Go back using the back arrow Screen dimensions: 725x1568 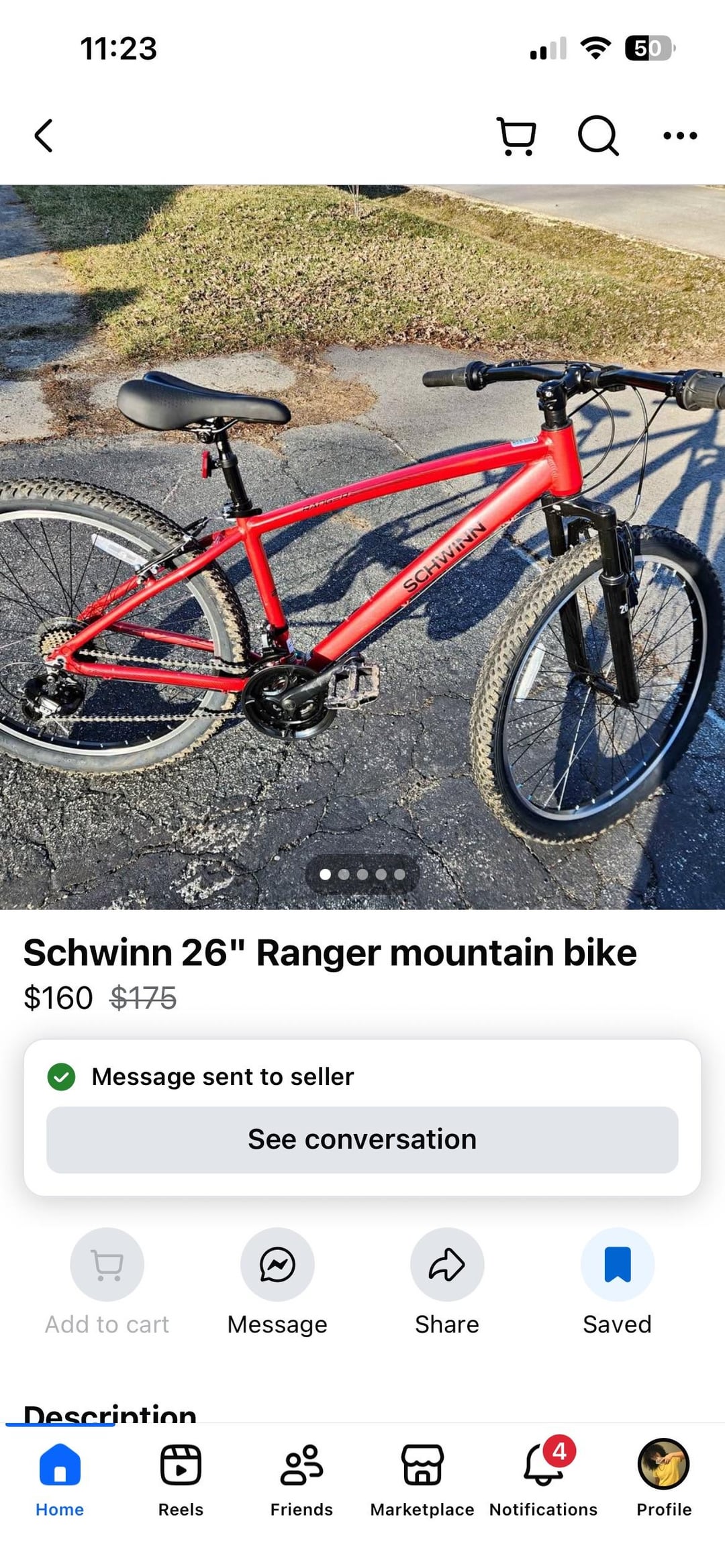coord(44,136)
